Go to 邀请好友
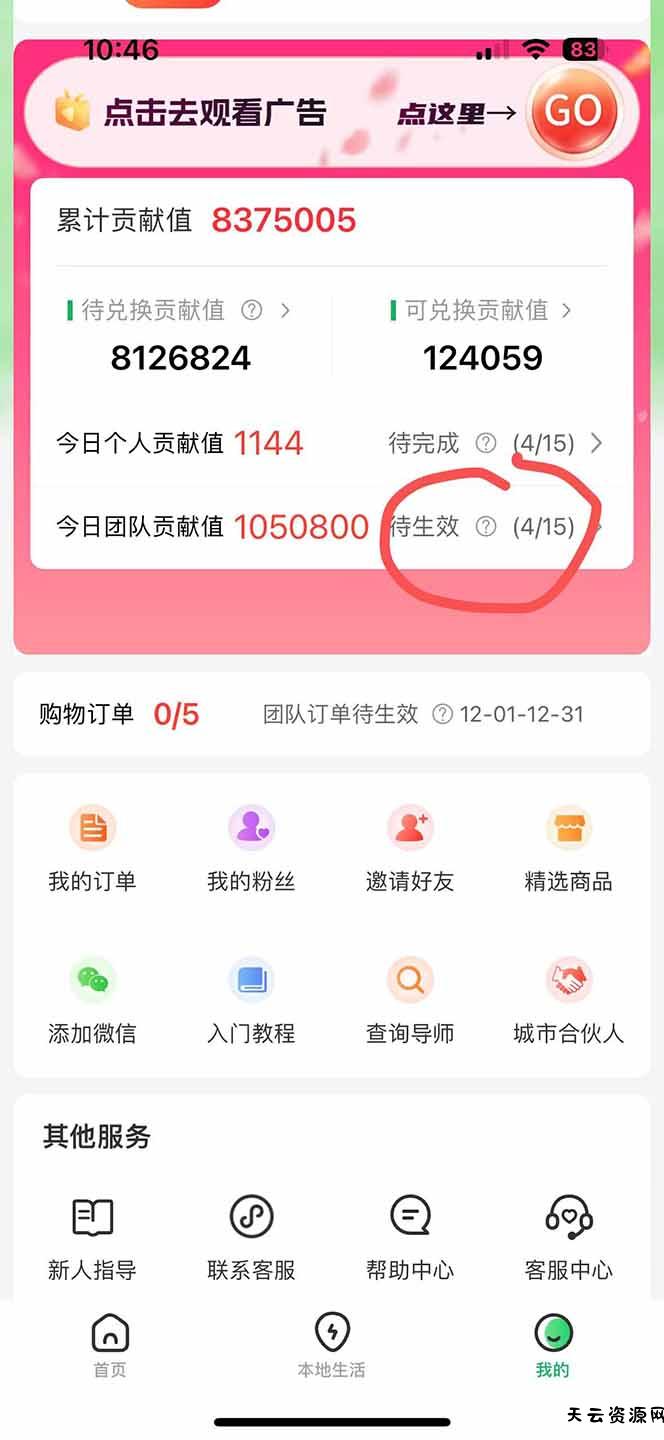This screenshot has height=1440, width=664. (410, 850)
